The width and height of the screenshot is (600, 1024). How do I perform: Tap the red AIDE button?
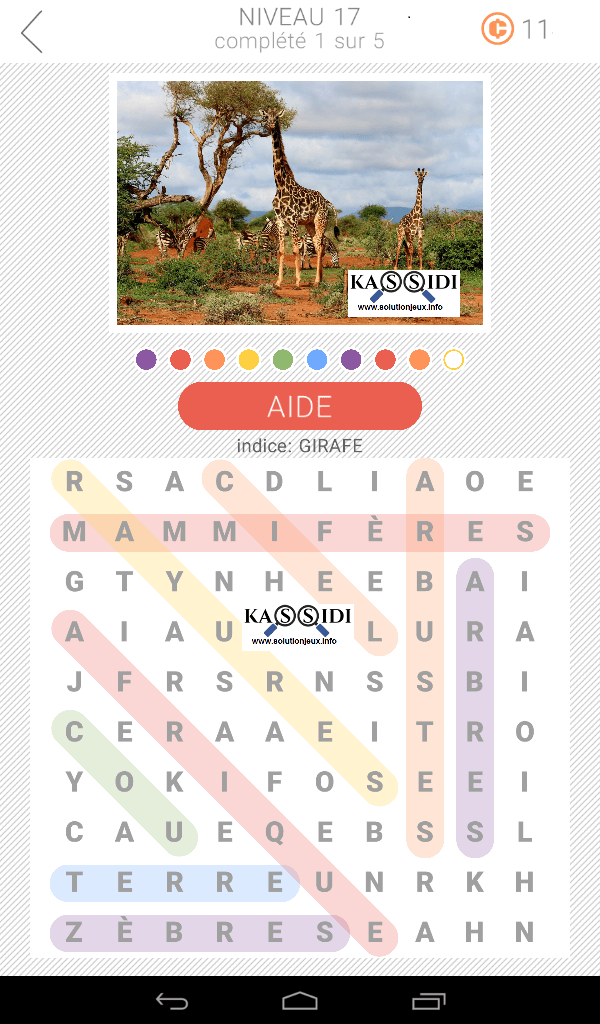click(299, 406)
